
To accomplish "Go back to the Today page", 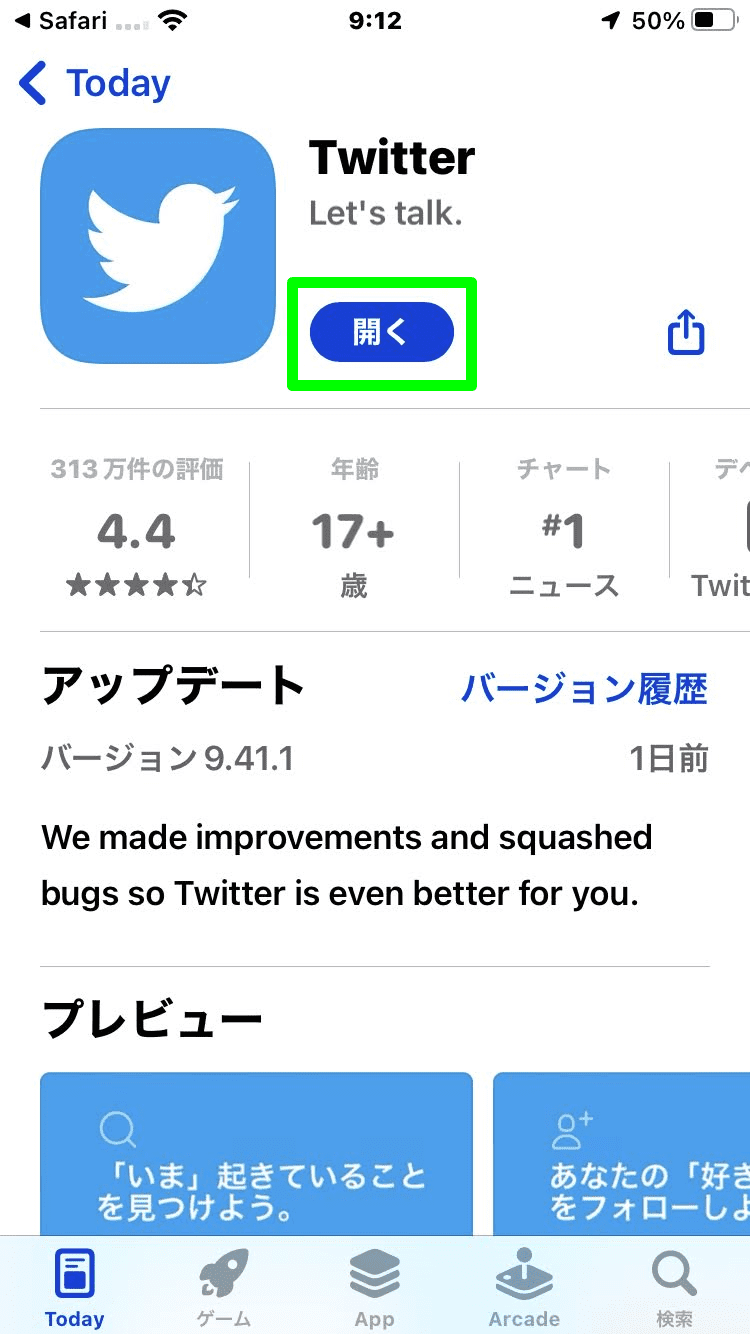I will [x=95, y=84].
